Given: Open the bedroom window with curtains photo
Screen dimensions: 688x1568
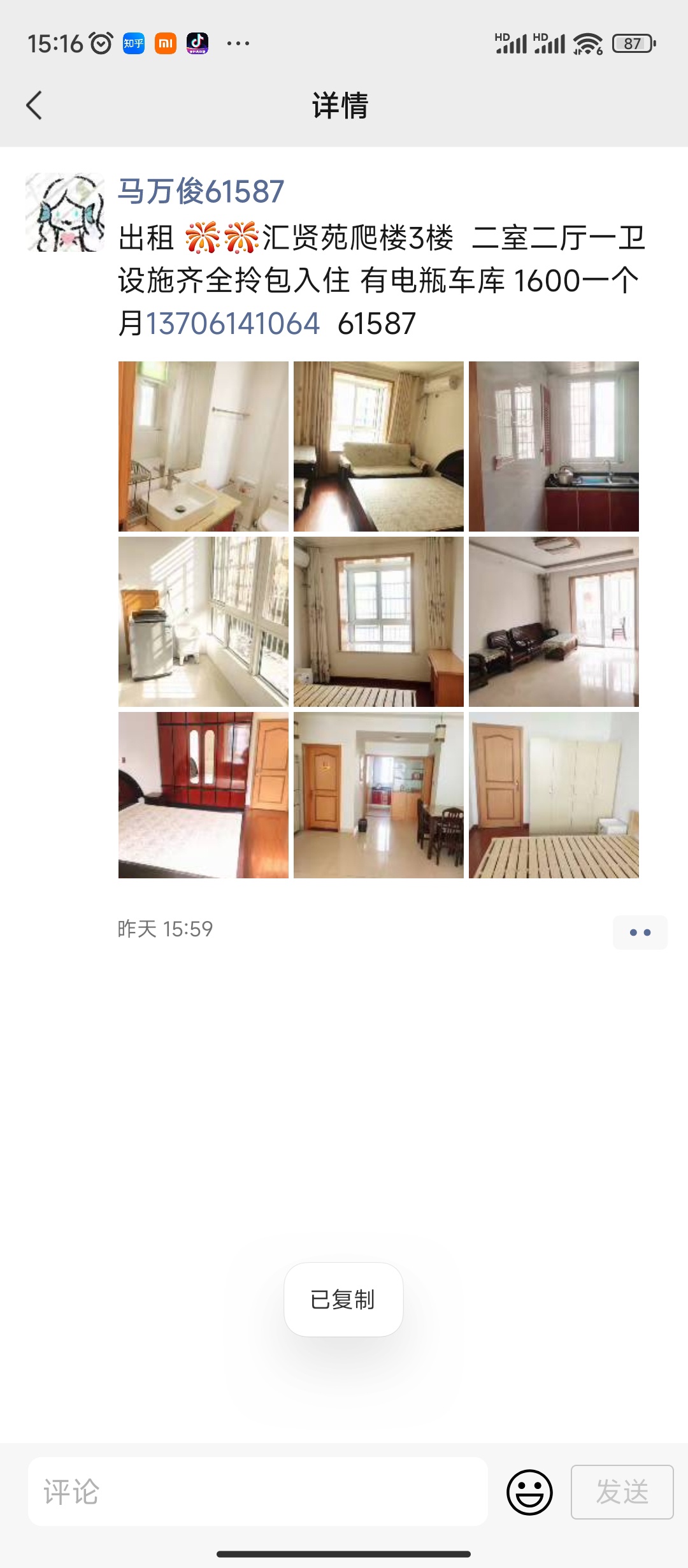Looking at the screenshot, I should [x=378, y=621].
